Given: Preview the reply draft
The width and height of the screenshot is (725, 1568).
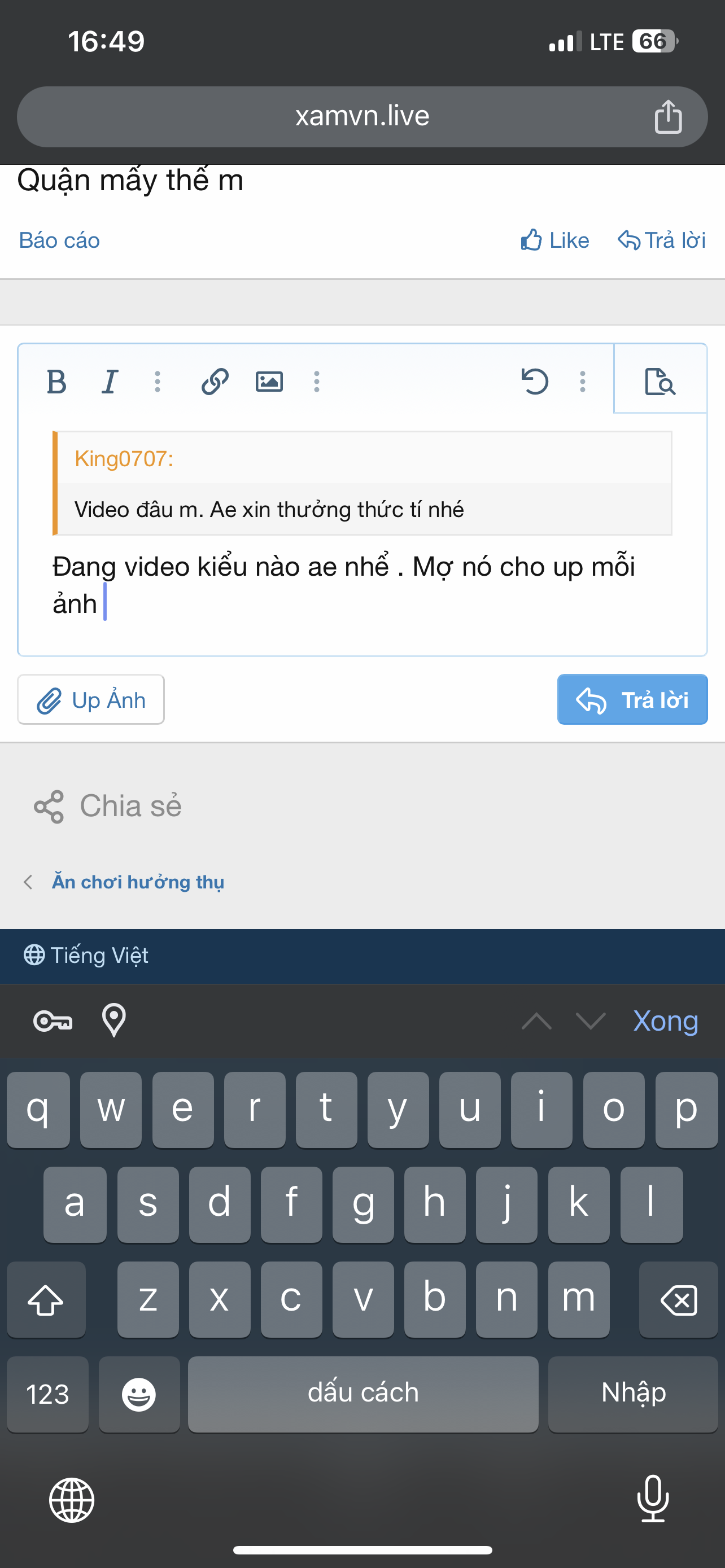Looking at the screenshot, I should pos(660,382).
